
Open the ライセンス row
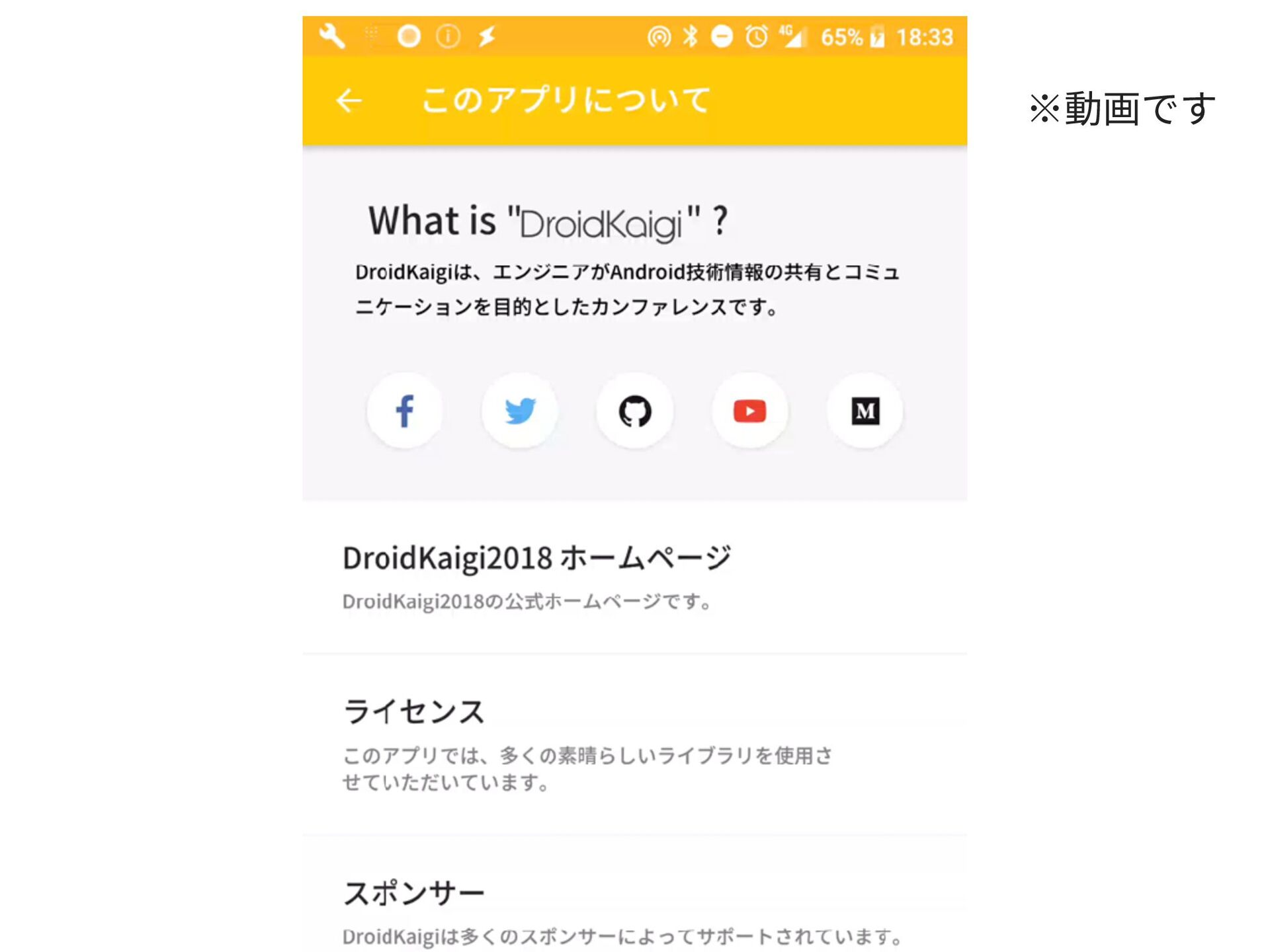coord(634,744)
